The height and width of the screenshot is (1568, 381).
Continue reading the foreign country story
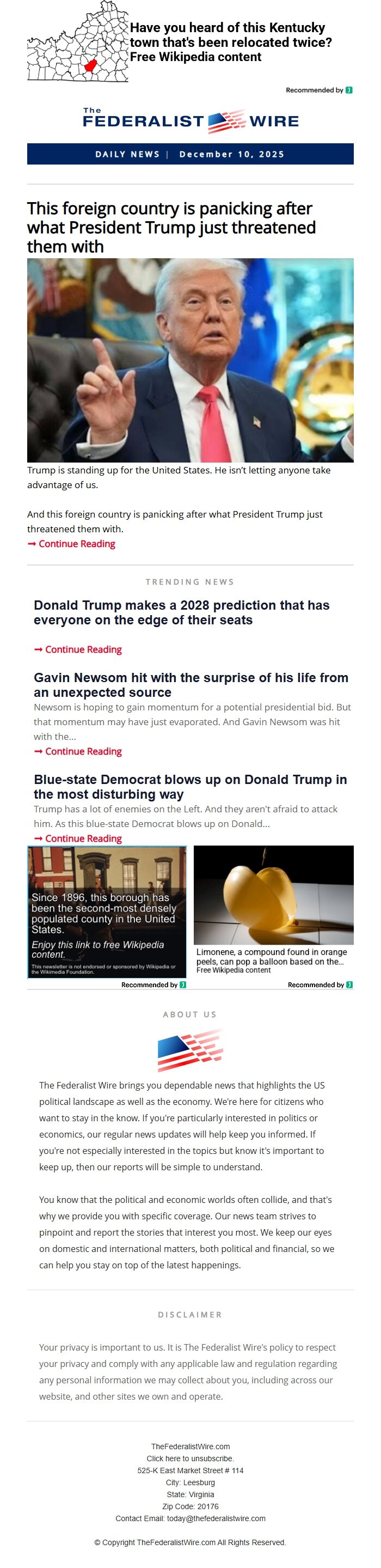(77, 544)
